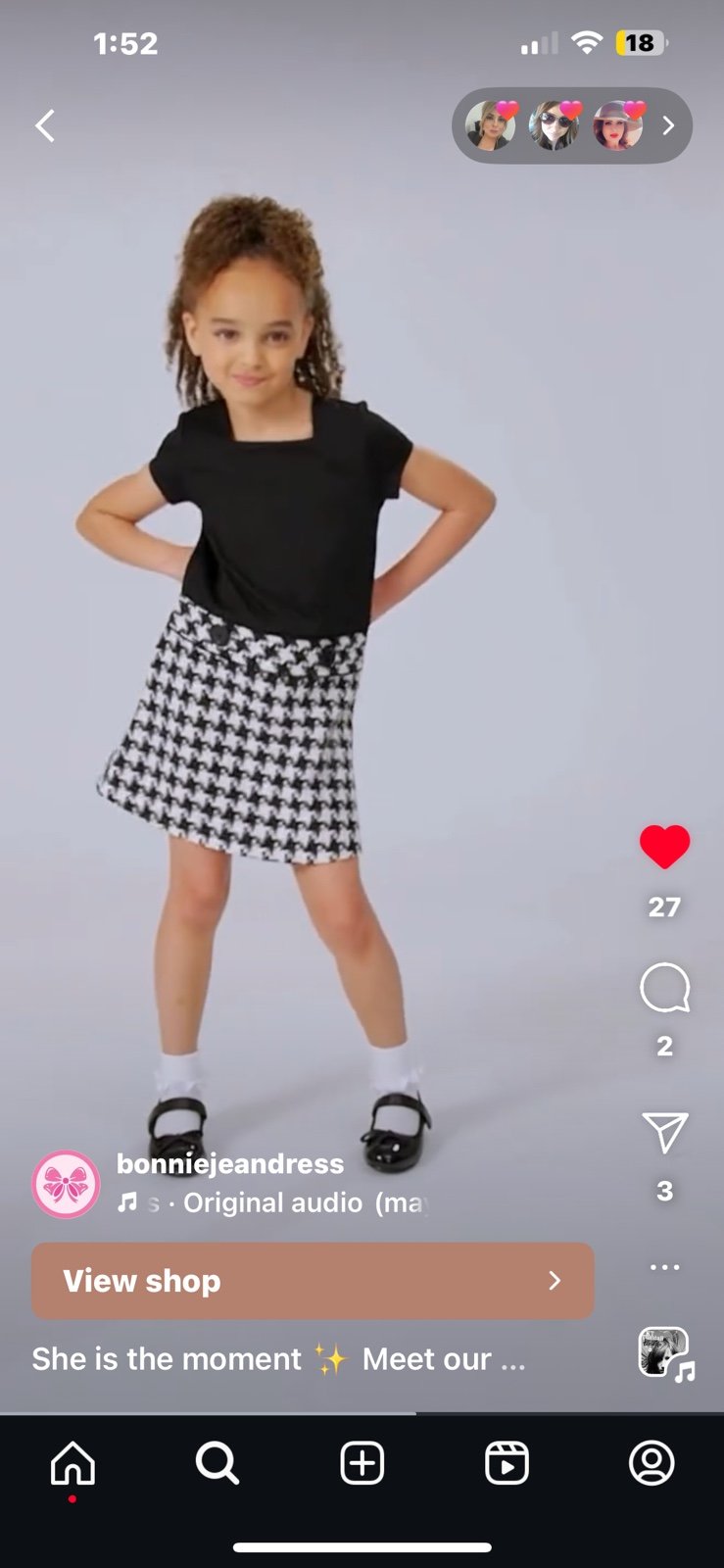Open the comments bubble
The height and width of the screenshot is (1568, 724).
664,988
